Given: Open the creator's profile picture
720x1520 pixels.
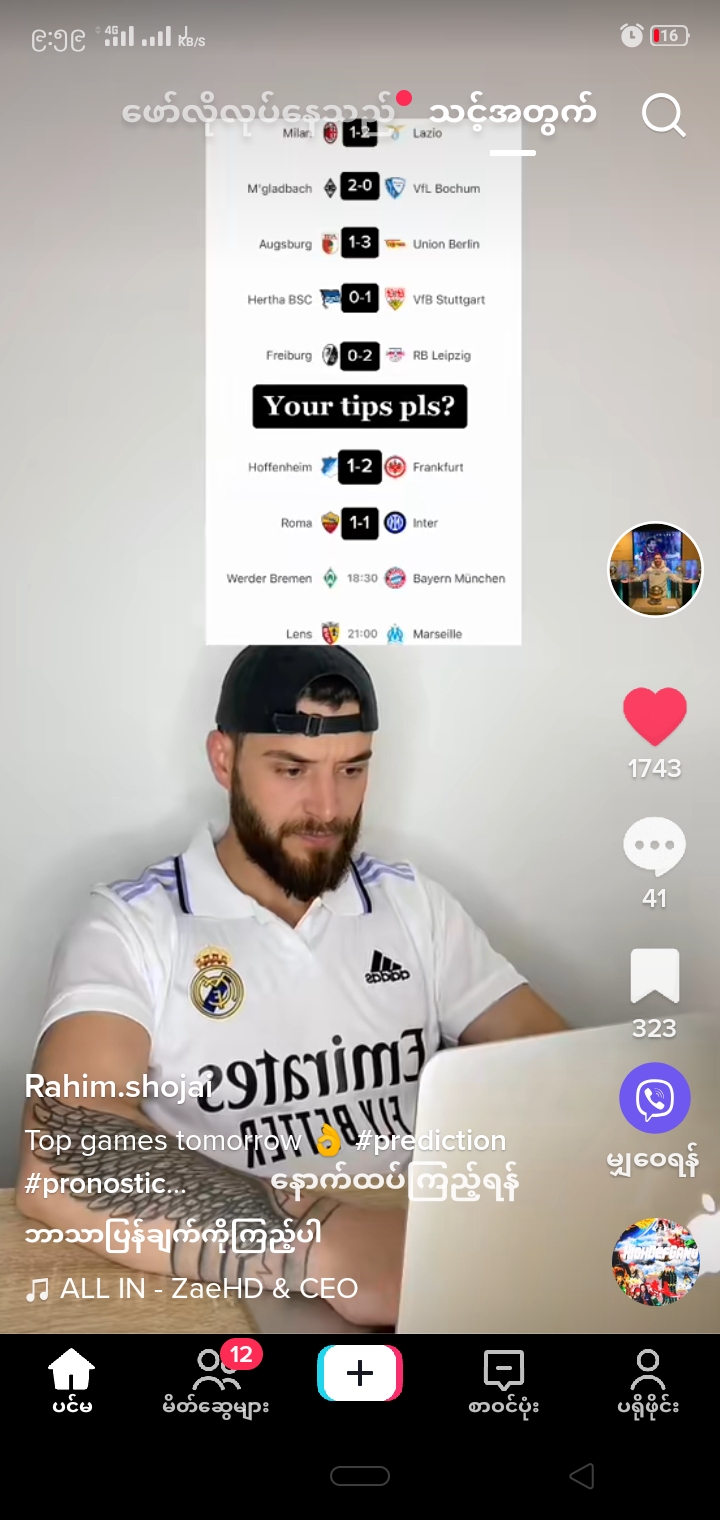Looking at the screenshot, I should (x=655, y=569).
